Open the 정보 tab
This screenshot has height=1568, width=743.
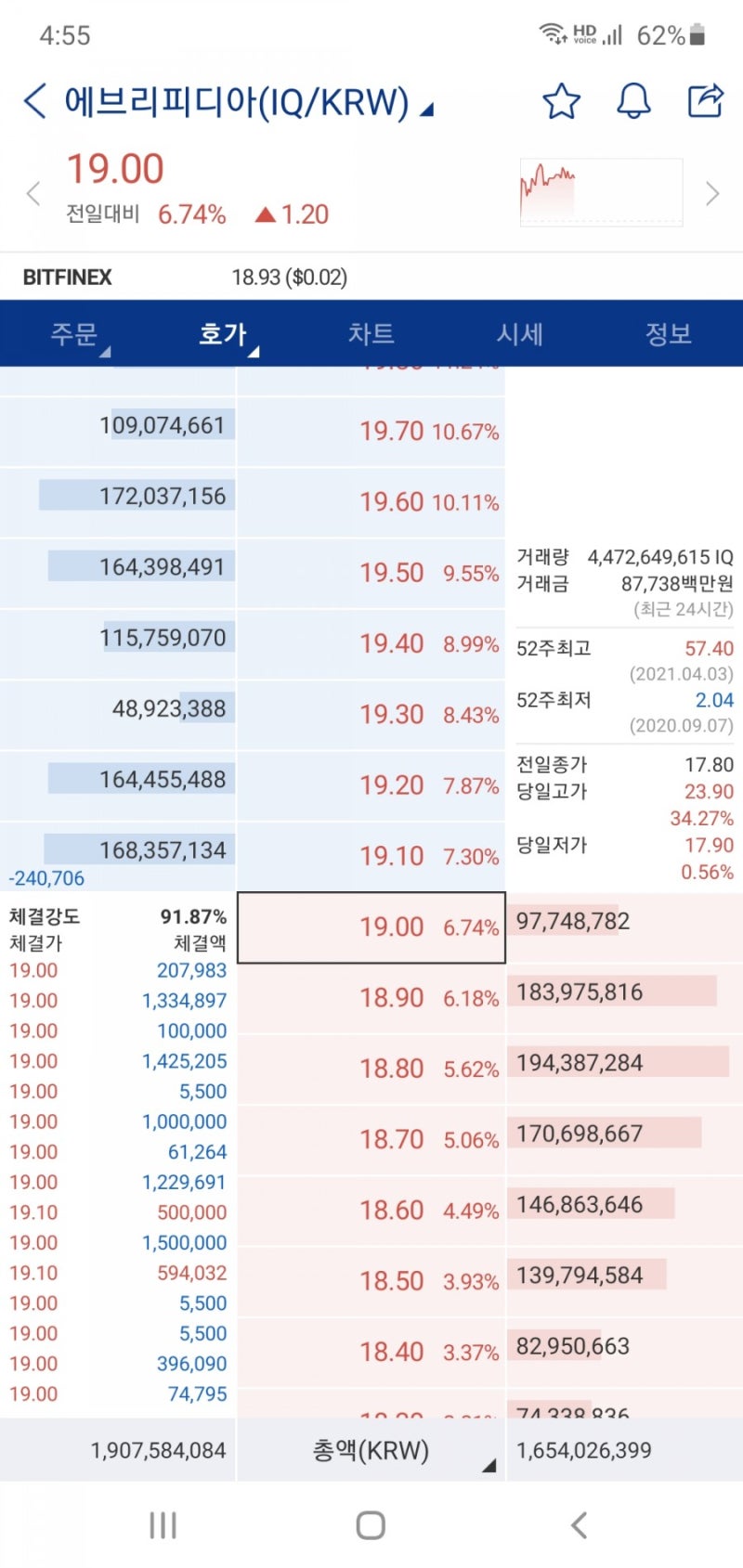point(667,334)
